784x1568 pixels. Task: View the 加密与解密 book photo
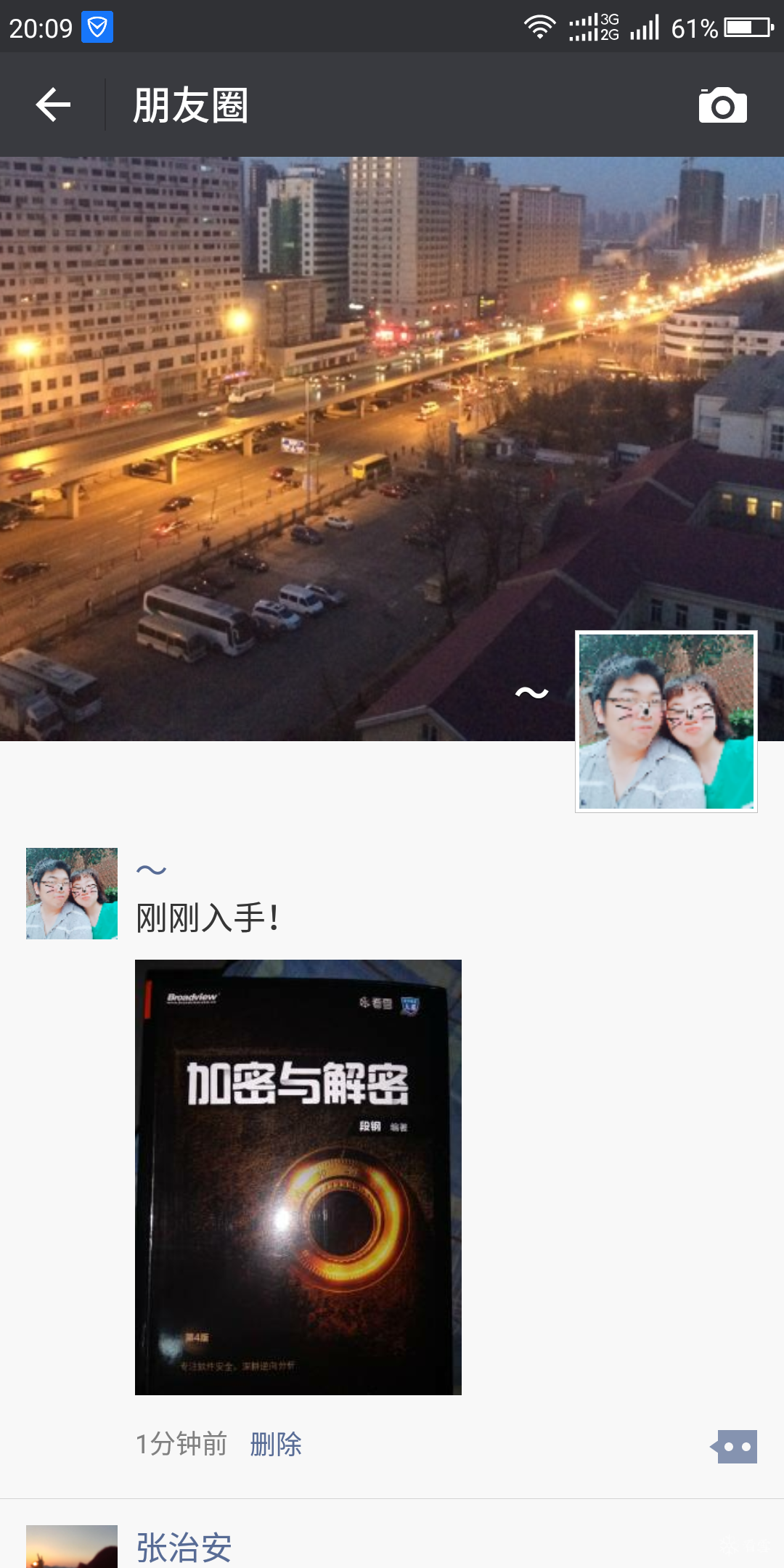298,1176
